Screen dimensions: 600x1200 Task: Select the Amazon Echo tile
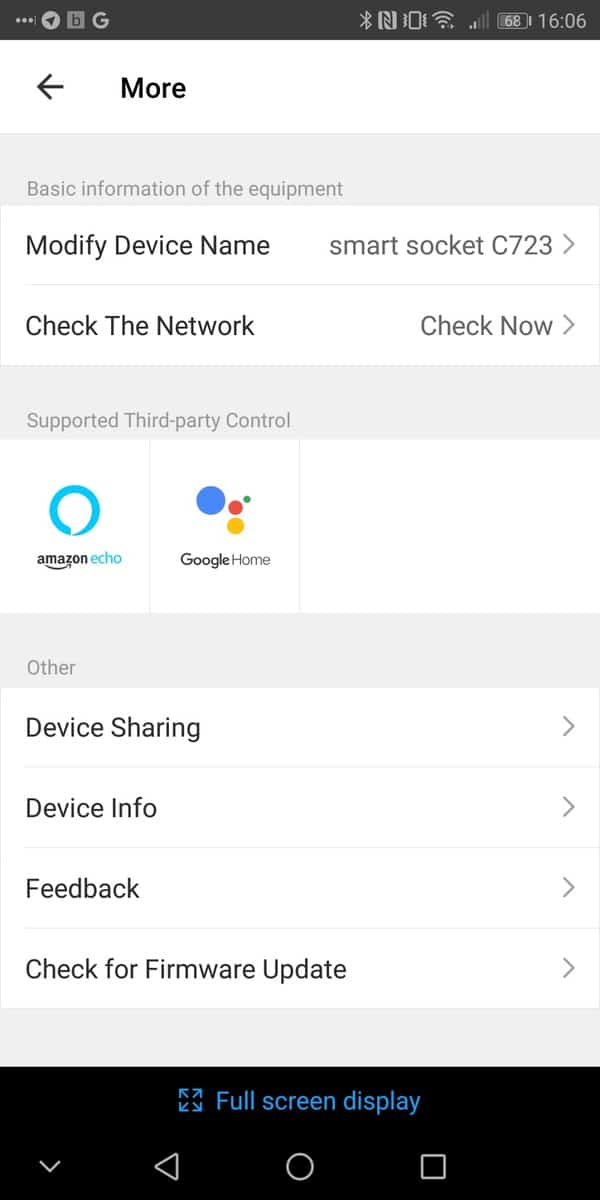click(75, 526)
